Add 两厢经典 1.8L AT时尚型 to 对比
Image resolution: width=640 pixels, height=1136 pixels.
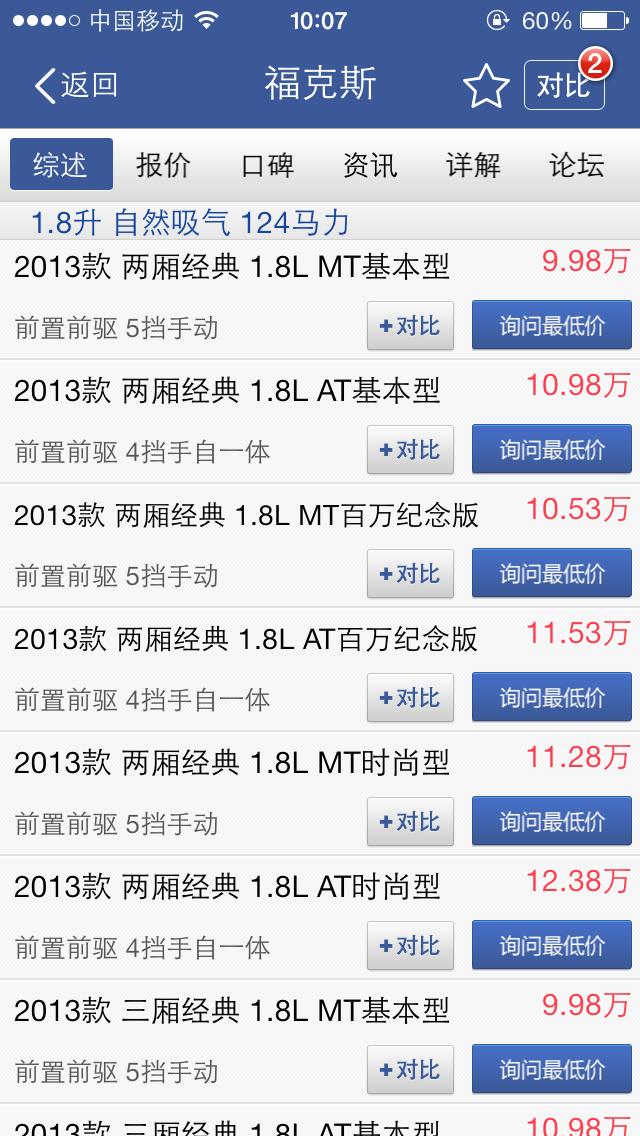click(x=410, y=946)
